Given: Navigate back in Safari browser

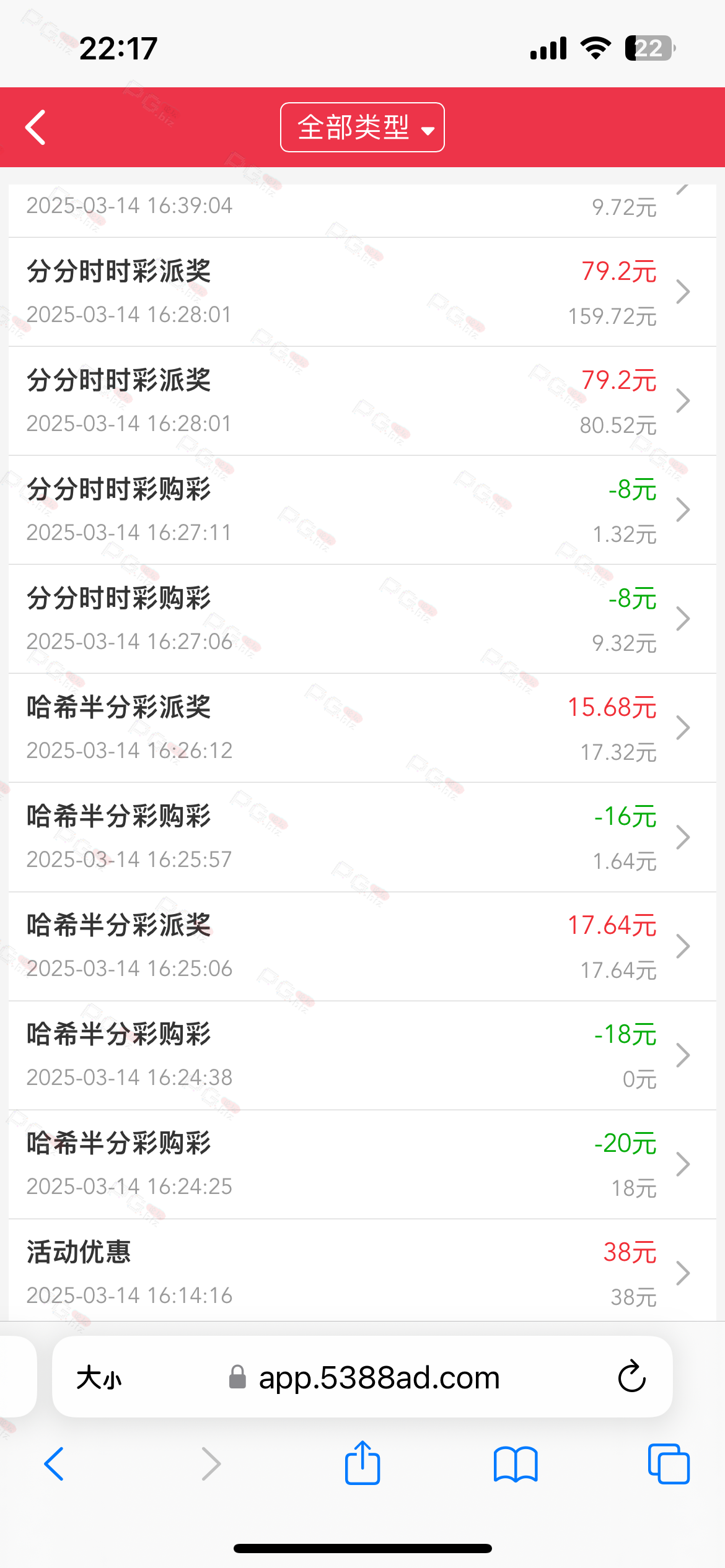Looking at the screenshot, I should click(54, 1464).
